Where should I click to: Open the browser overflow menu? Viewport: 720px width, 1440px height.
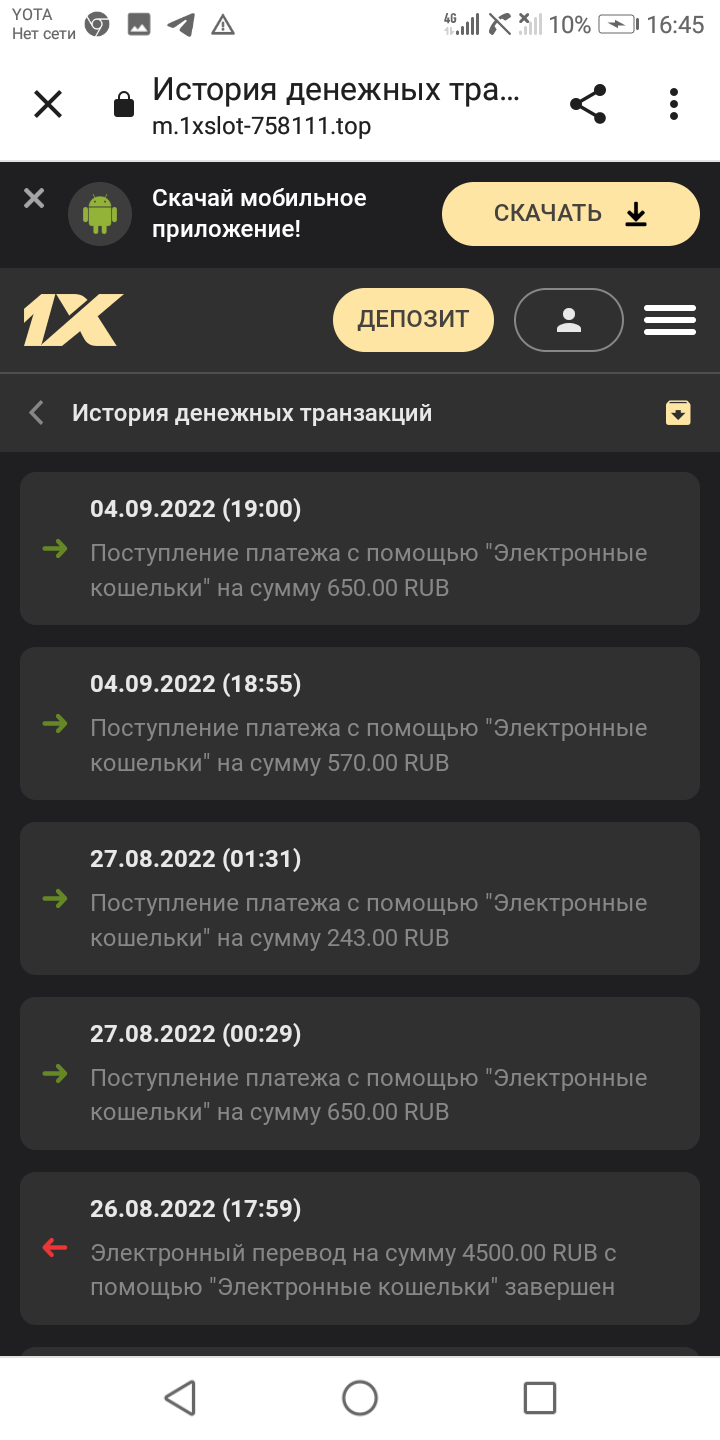pos(674,104)
